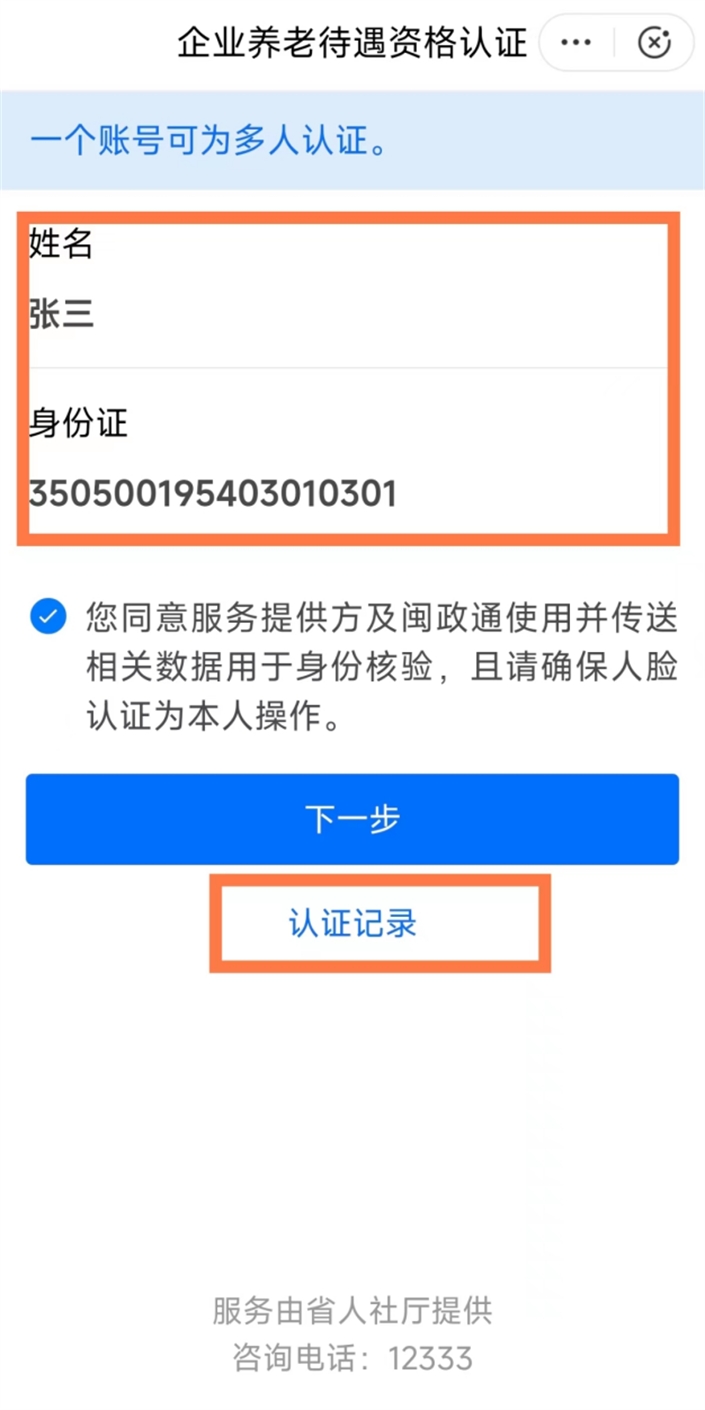Screen dimensions: 705x1410
Task: Open the mini program more-options menu
Action: pos(577,42)
